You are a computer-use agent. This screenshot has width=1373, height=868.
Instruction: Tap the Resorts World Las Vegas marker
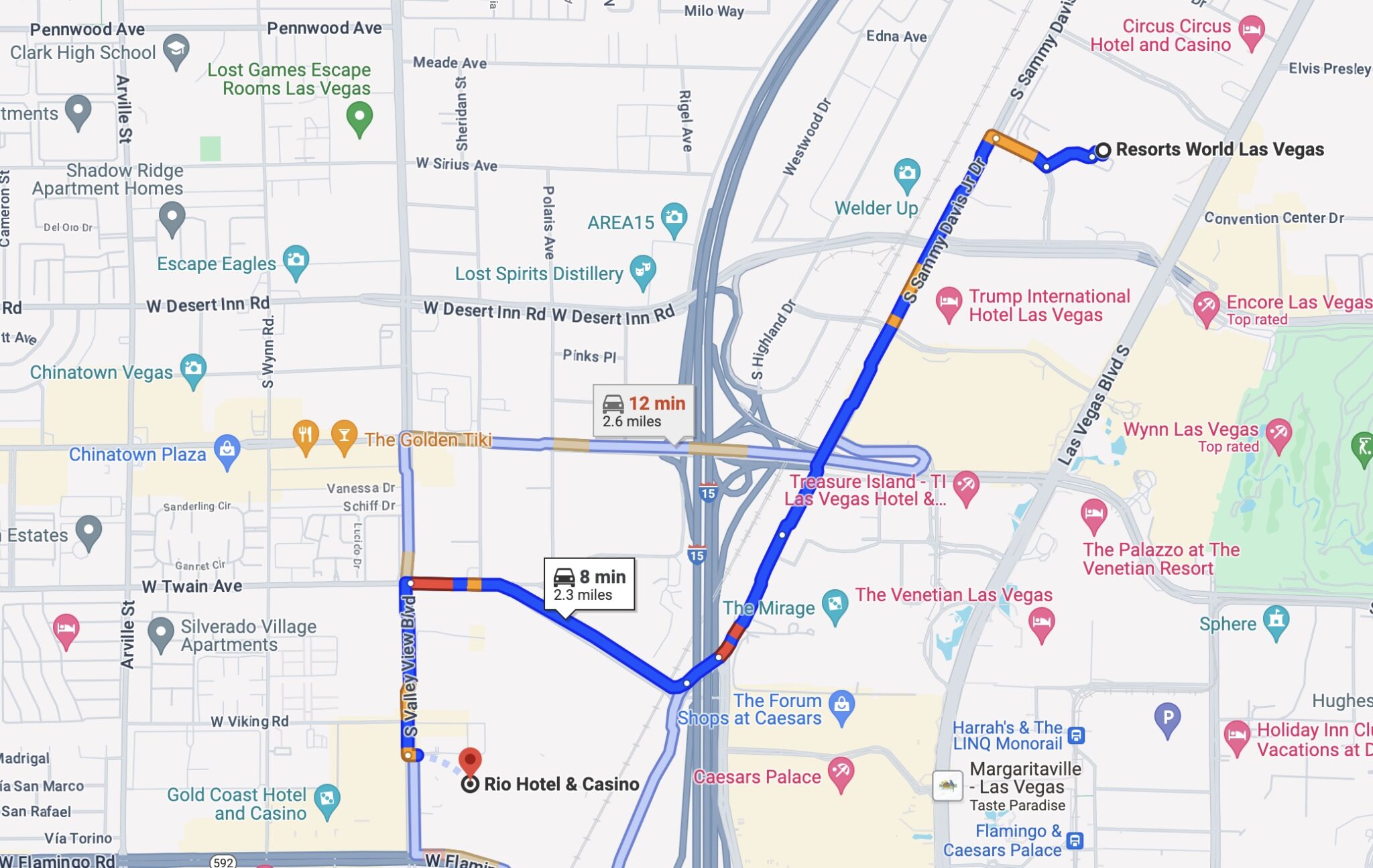point(1103,150)
